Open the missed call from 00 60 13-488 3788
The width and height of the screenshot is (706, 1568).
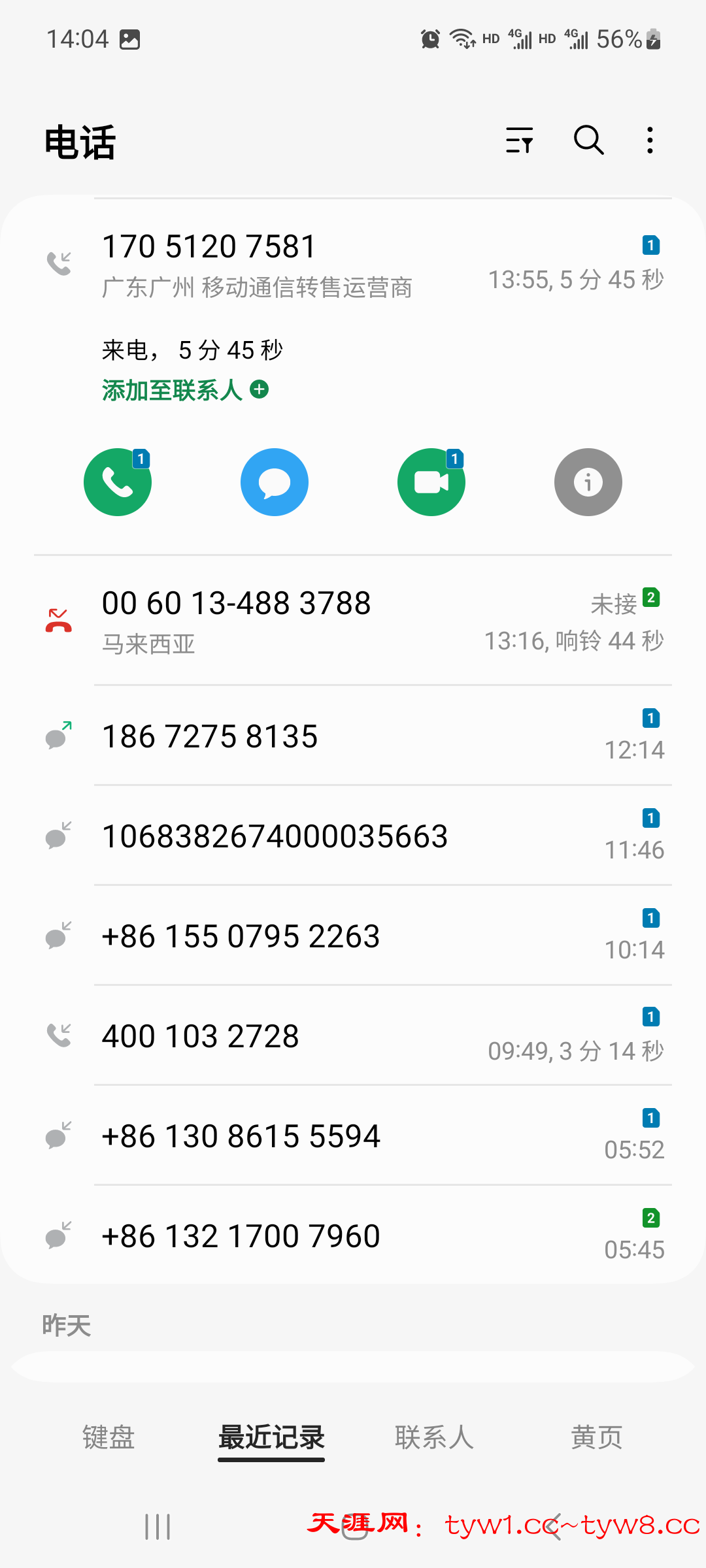(353, 621)
